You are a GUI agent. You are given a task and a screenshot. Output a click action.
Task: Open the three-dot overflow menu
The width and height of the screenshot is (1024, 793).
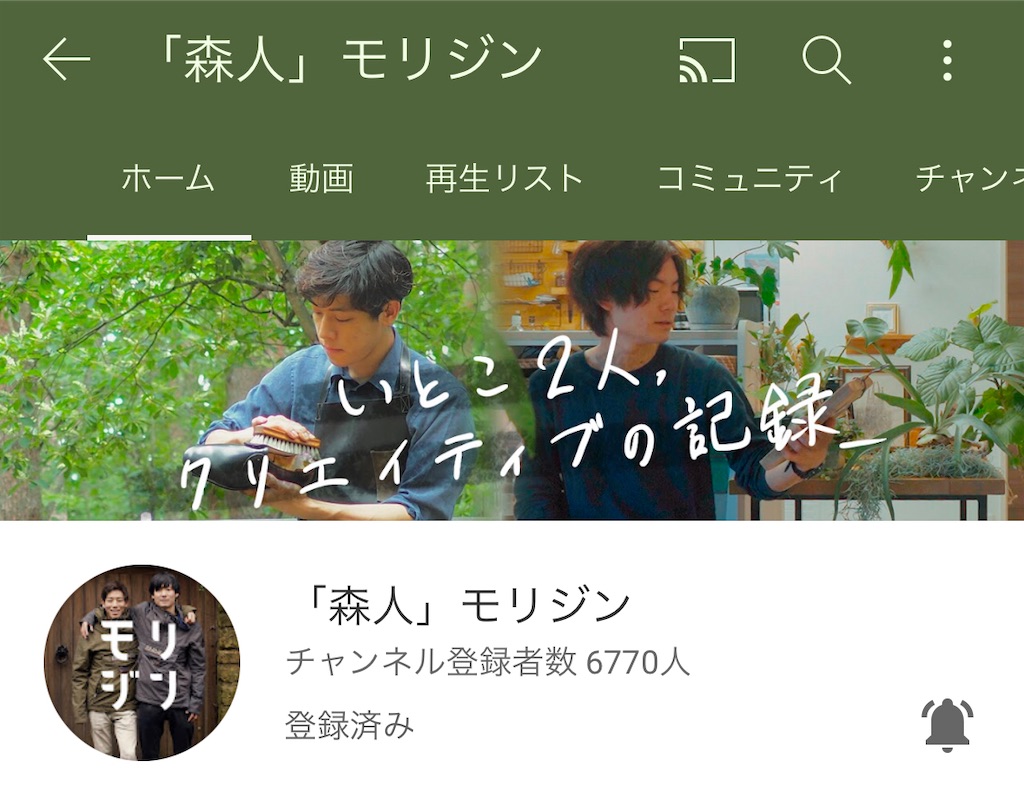[946, 61]
